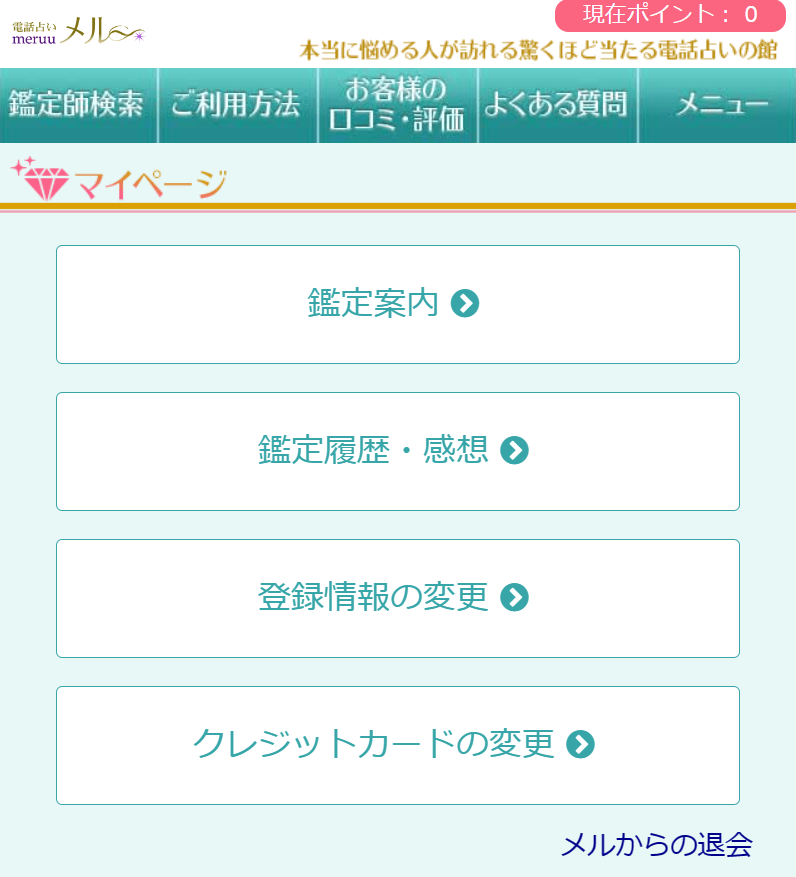The width and height of the screenshot is (796, 877).
Task: Open the 鑑定案内 section
Action: (x=398, y=304)
